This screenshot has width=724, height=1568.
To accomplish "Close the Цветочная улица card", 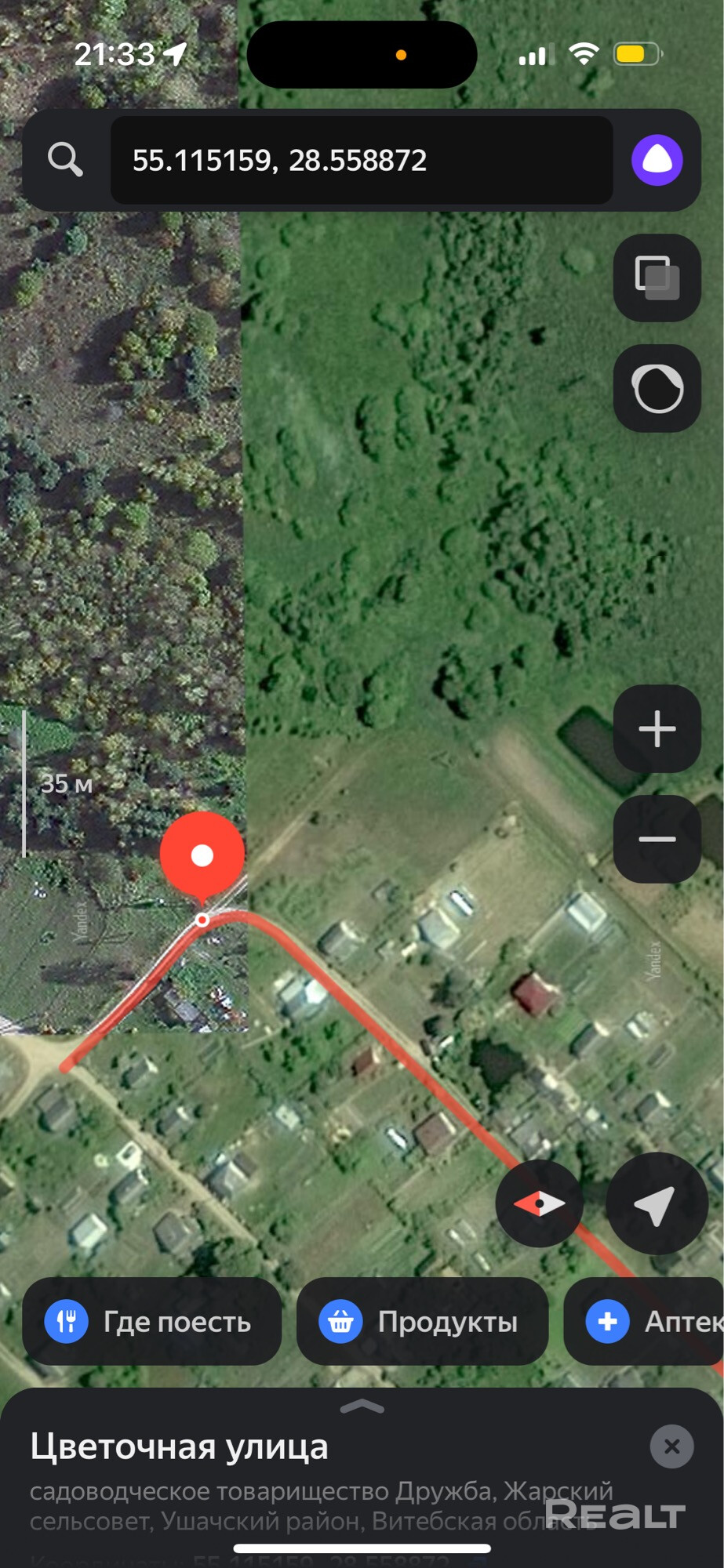I will 672,1446.
